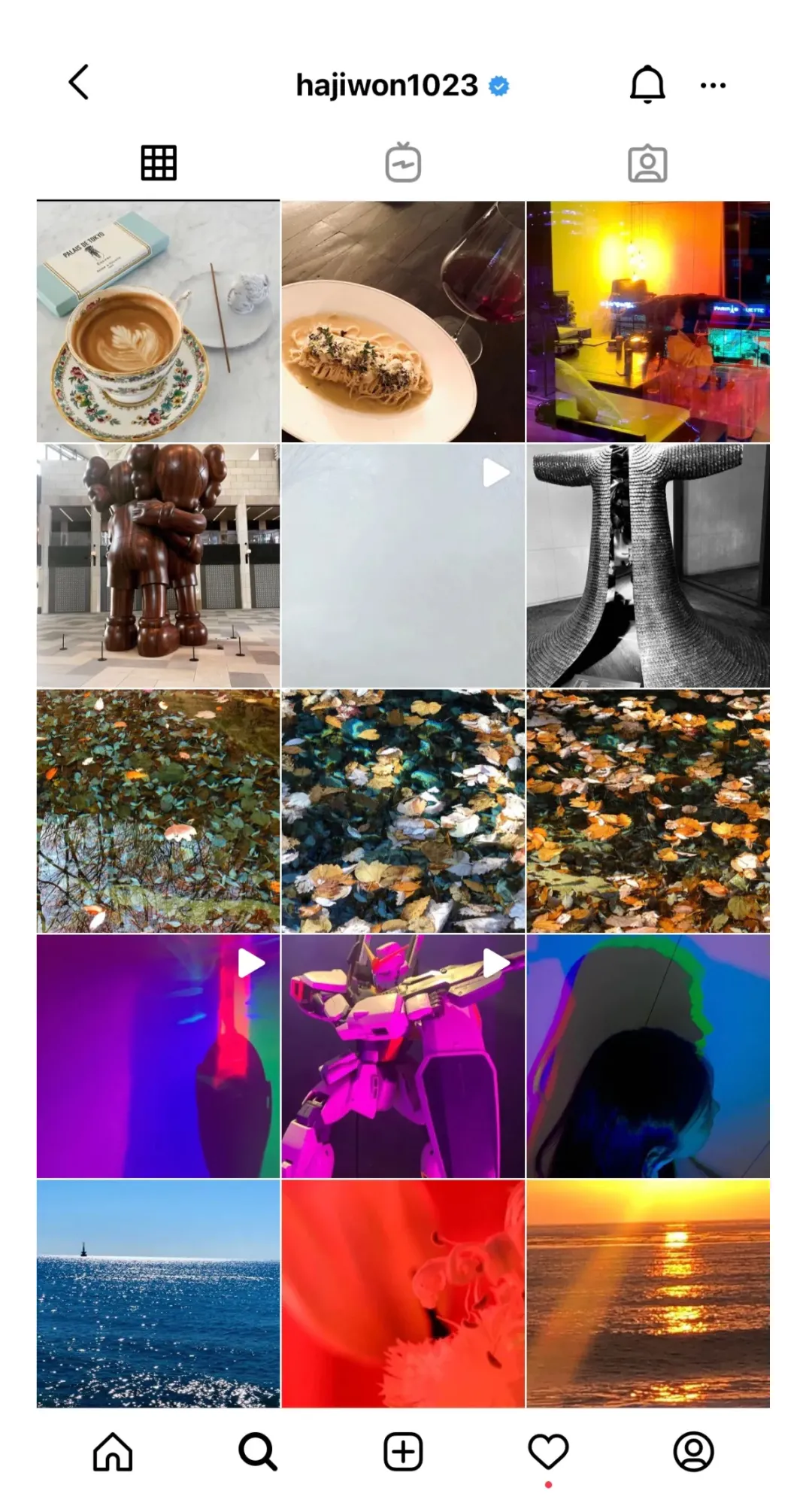Open your profile via bottom-right avatar icon

[x=695, y=1448]
